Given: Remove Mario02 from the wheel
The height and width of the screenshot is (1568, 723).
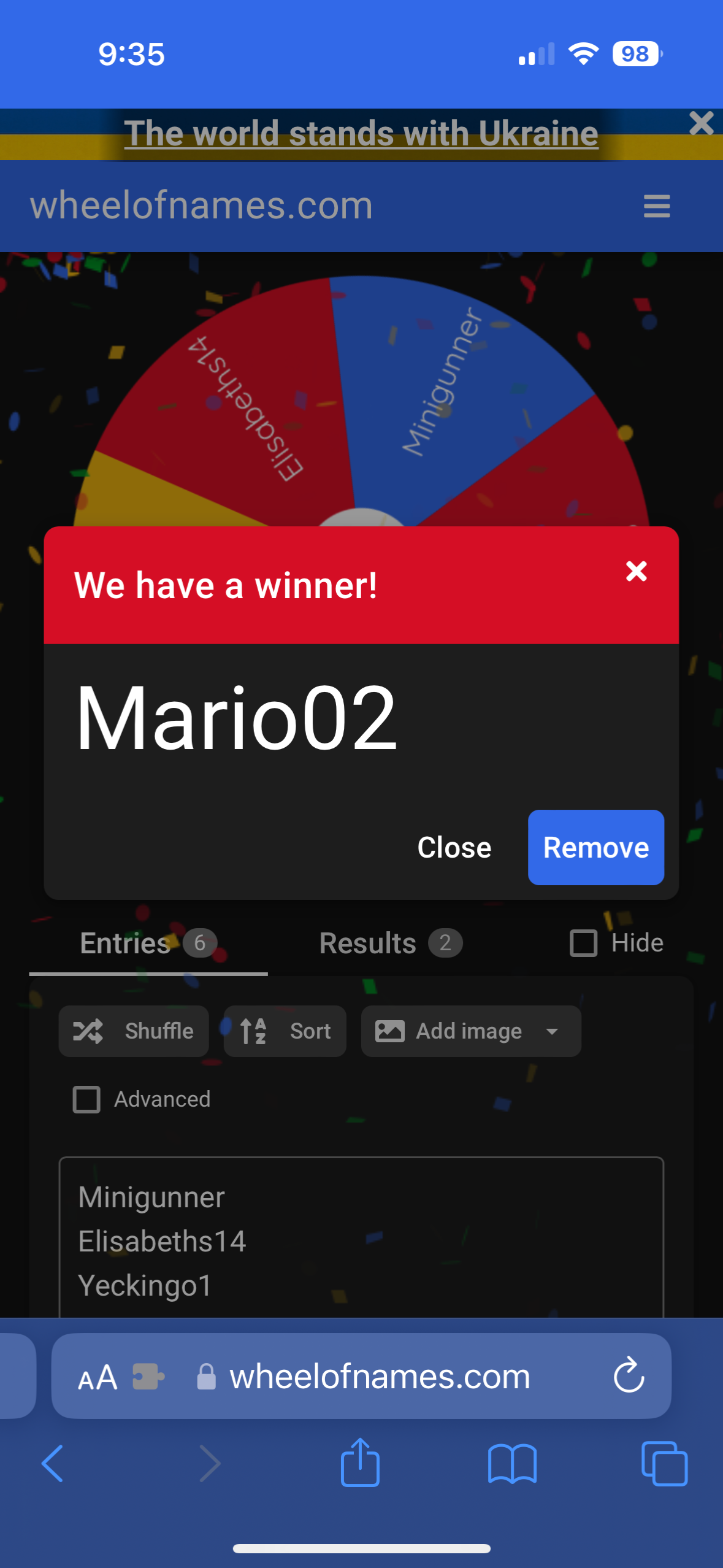Looking at the screenshot, I should pyautogui.click(x=595, y=847).
